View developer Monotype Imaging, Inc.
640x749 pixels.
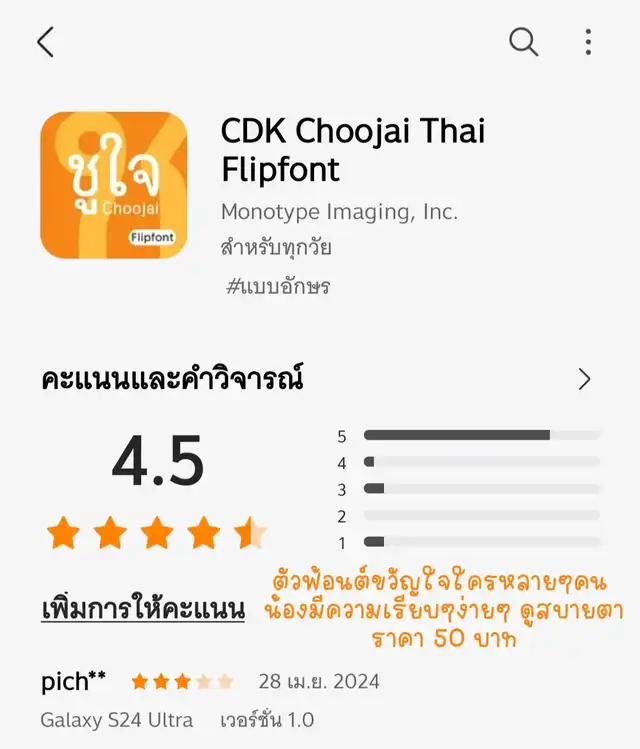click(x=339, y=212)
